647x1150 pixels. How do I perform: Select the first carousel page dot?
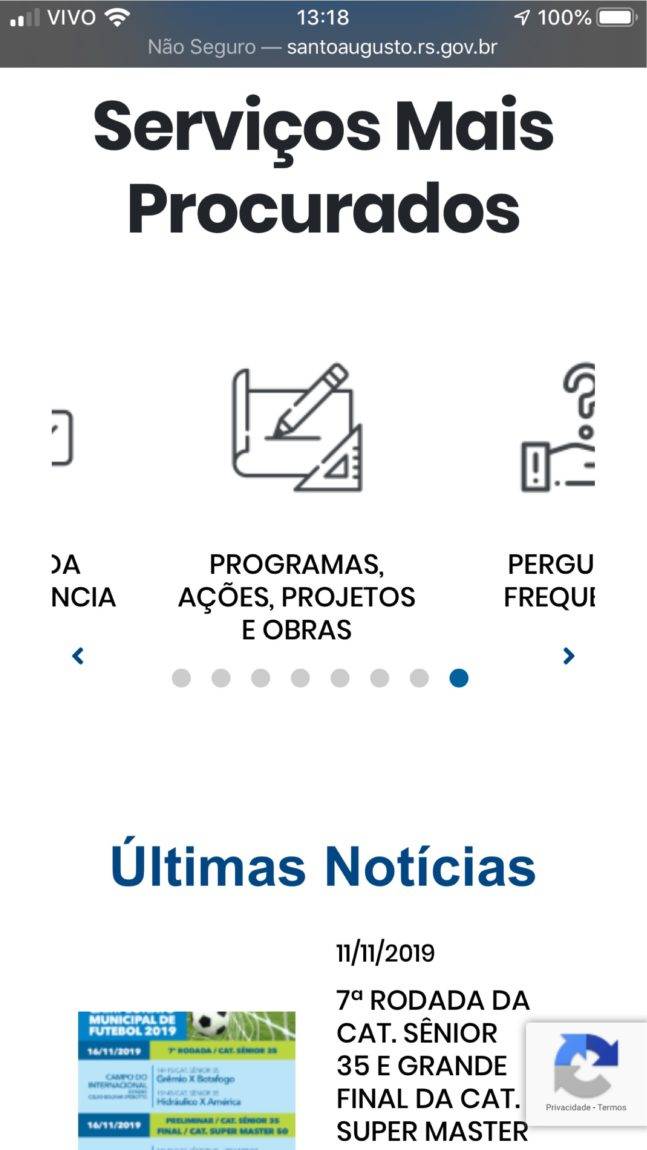point(181,678)
